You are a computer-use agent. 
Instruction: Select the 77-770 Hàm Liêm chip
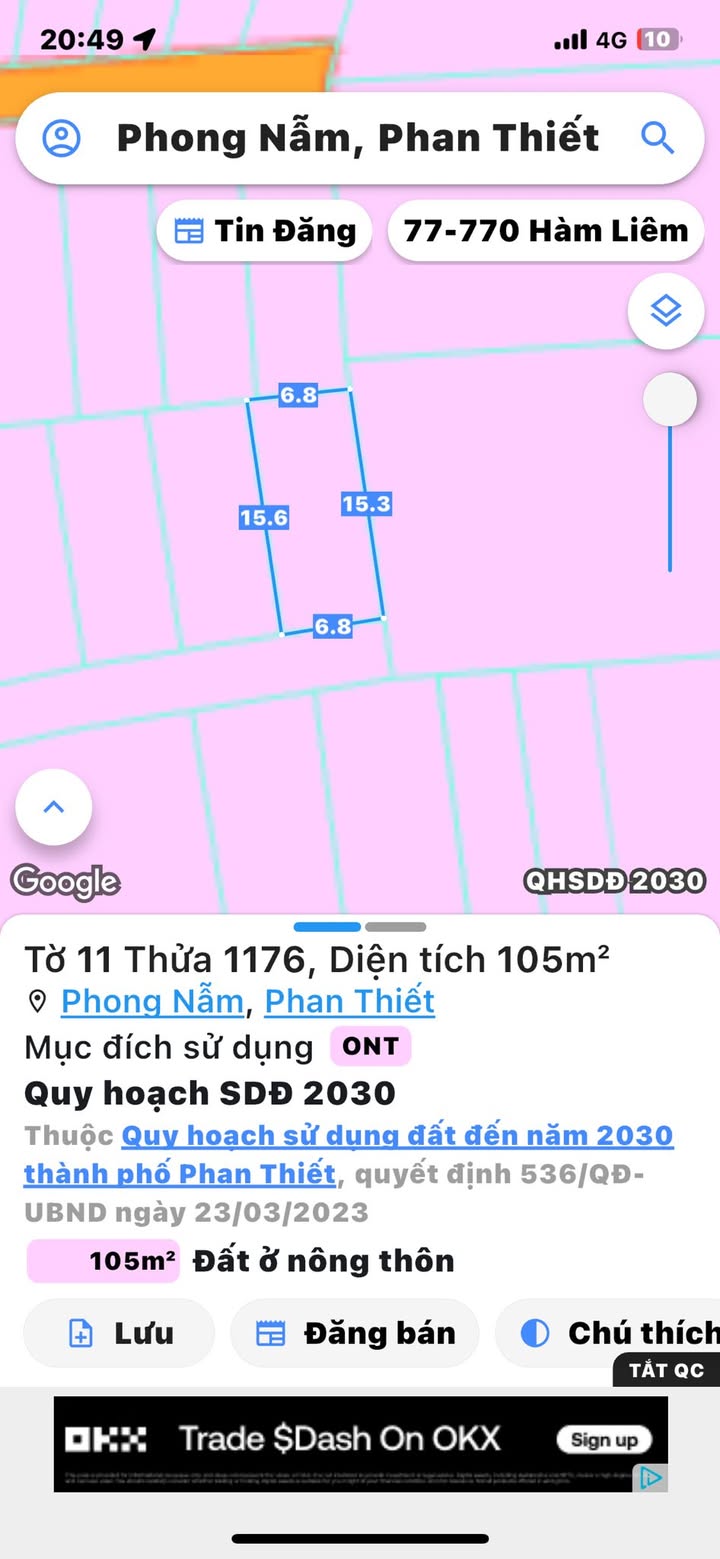546,231
